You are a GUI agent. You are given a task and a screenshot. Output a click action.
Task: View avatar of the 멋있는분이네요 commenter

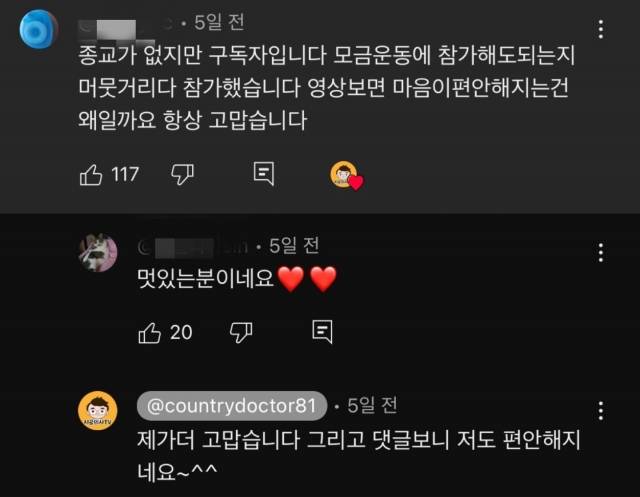(x=97, y=254)
